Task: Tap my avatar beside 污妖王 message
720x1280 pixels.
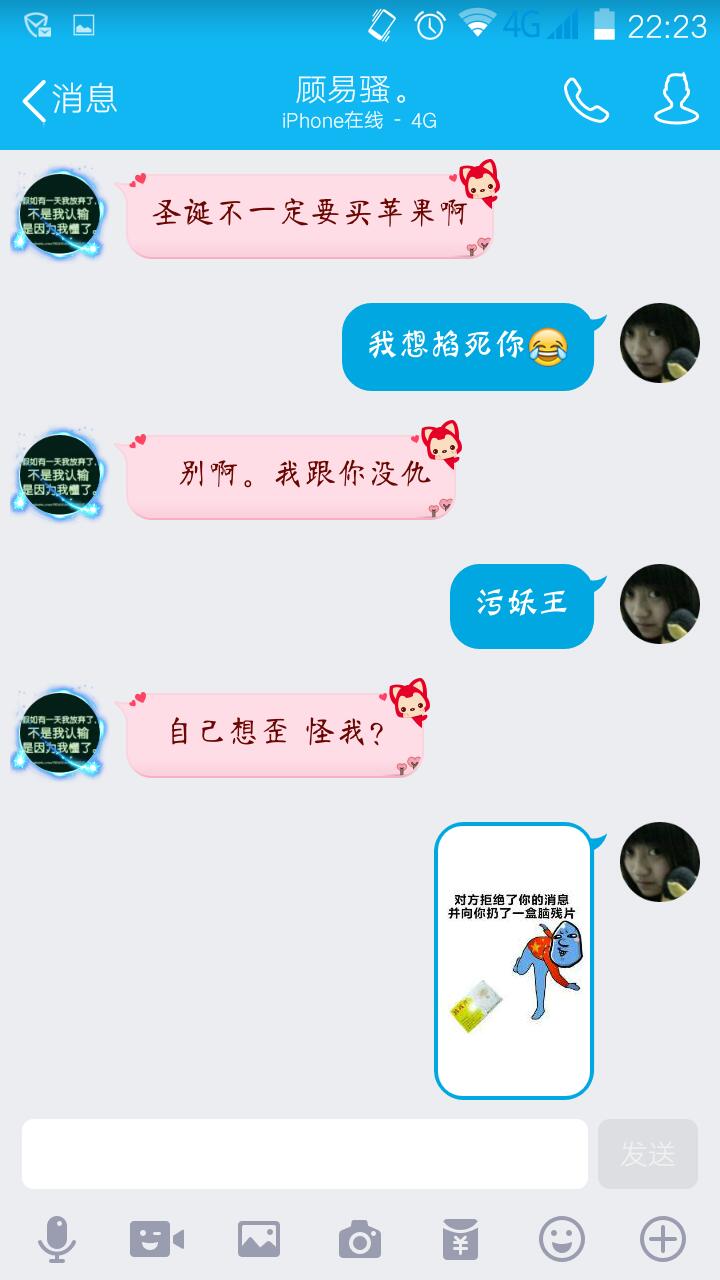Action: coord(660,604)
